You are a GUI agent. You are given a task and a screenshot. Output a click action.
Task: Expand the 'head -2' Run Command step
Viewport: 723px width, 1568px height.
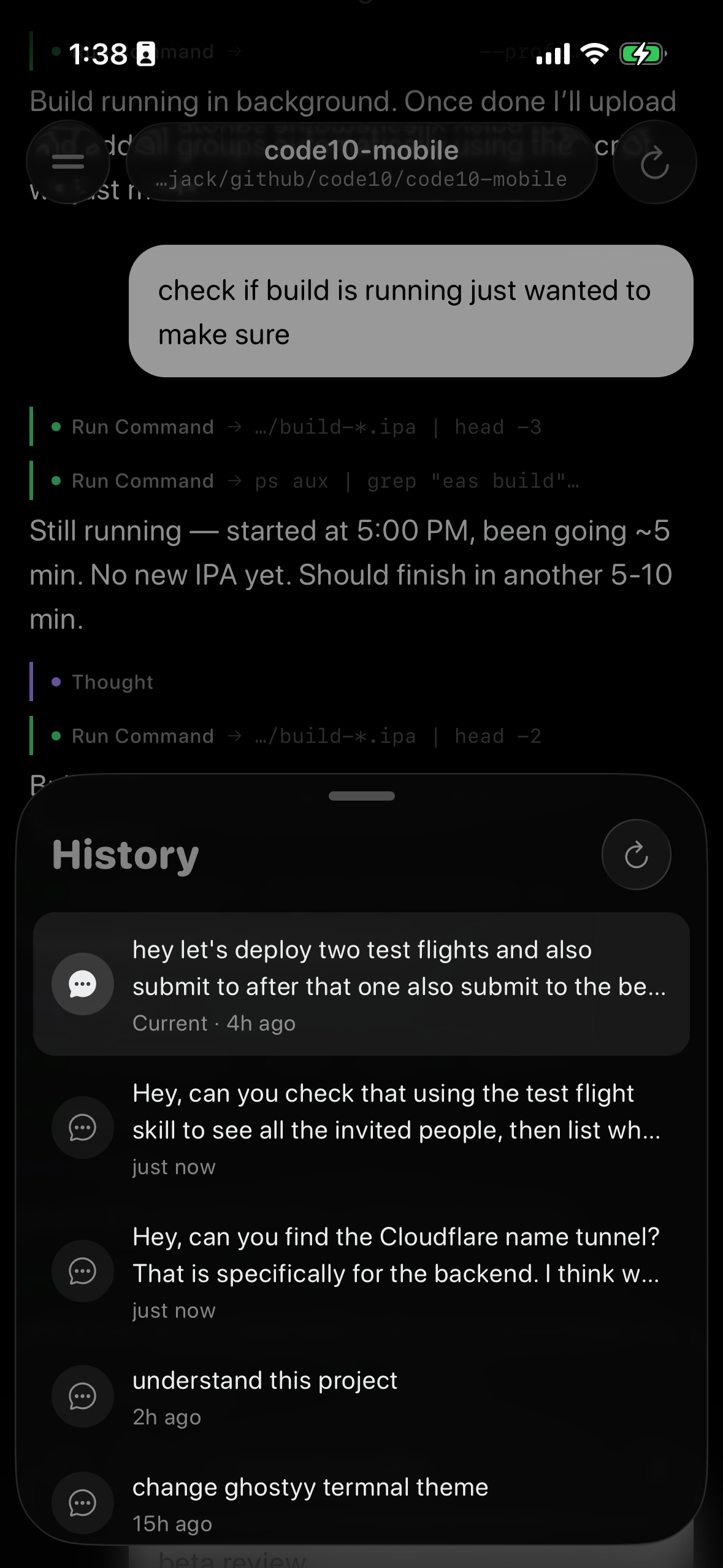click(x=307, y=736)
